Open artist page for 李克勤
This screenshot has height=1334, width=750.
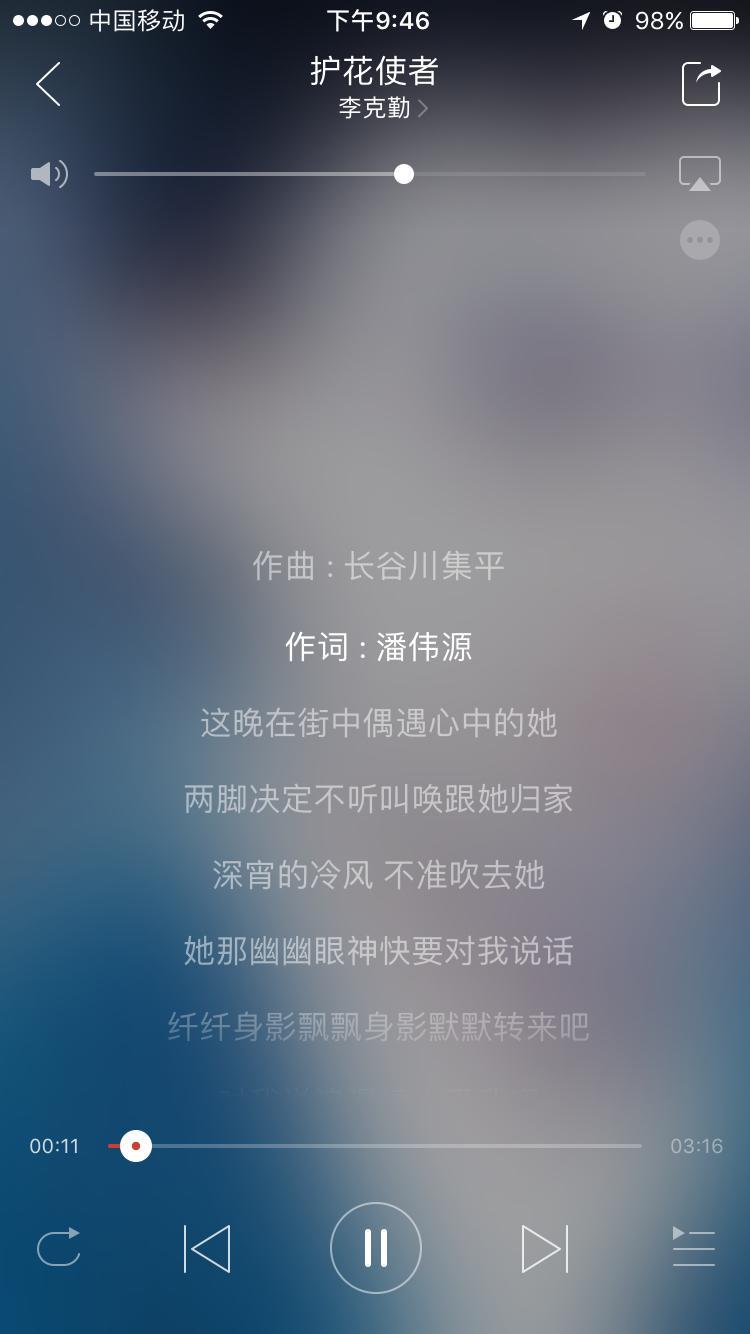[382, 108]
